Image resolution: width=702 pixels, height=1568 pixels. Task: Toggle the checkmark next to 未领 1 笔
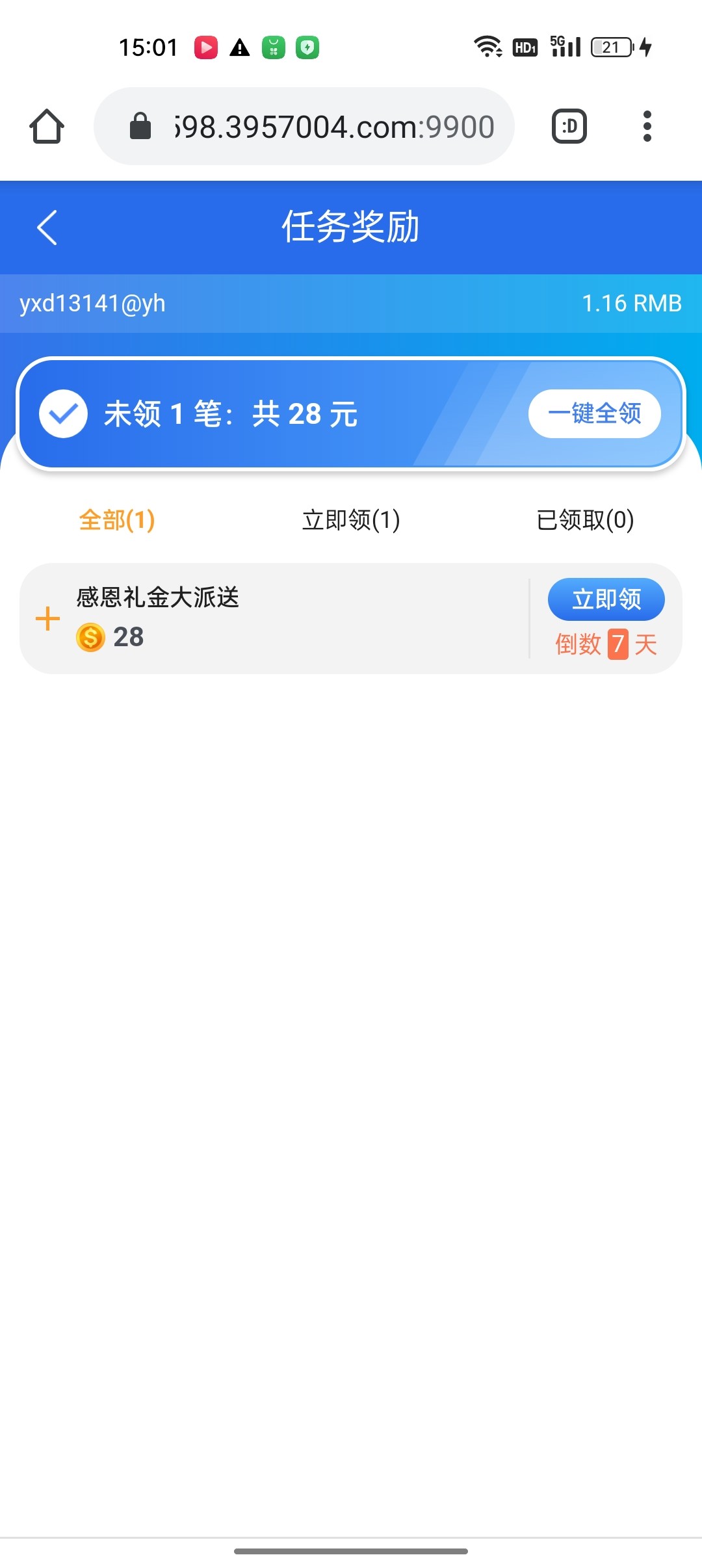coord(63,414)
